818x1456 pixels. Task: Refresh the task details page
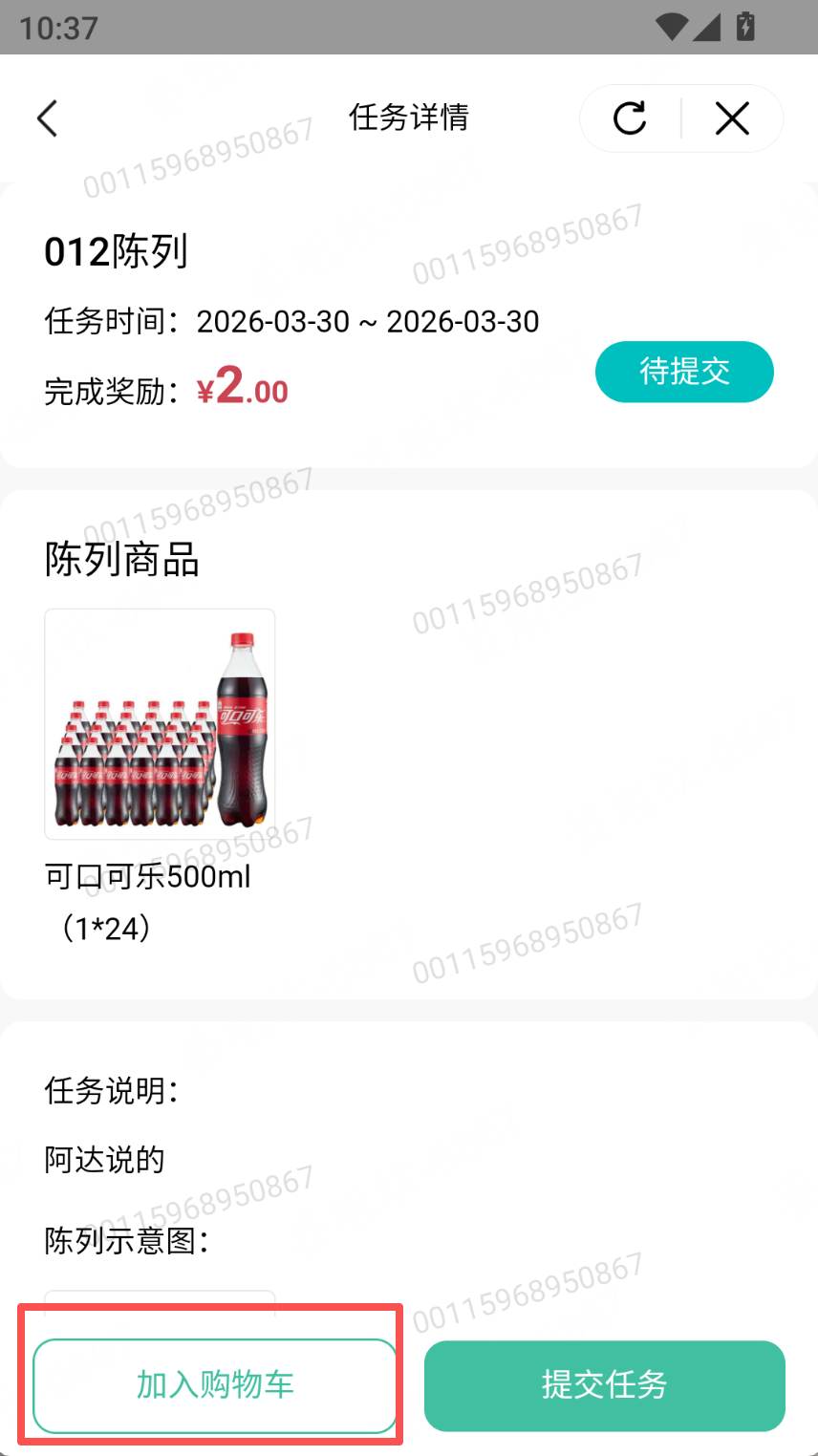pyautogui.click(x=630, y=118)
